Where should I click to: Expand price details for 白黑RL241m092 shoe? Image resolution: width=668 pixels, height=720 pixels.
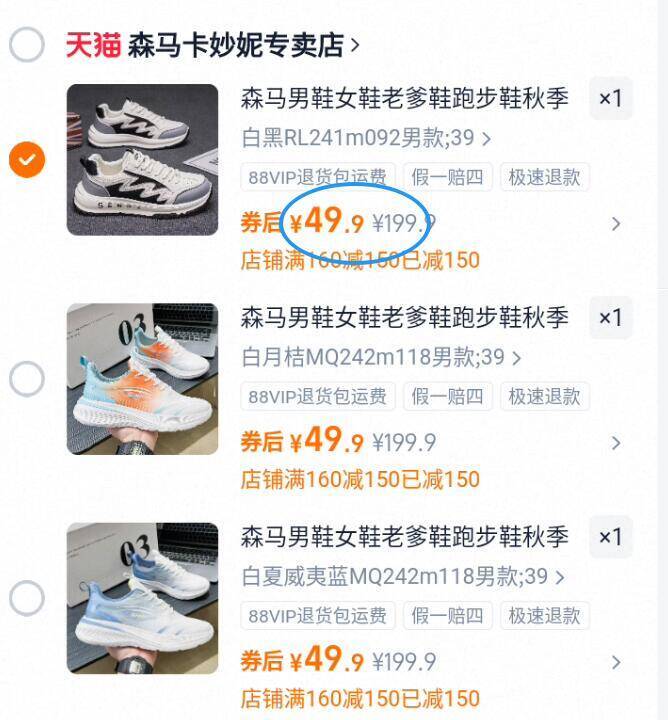coord(616,223)
